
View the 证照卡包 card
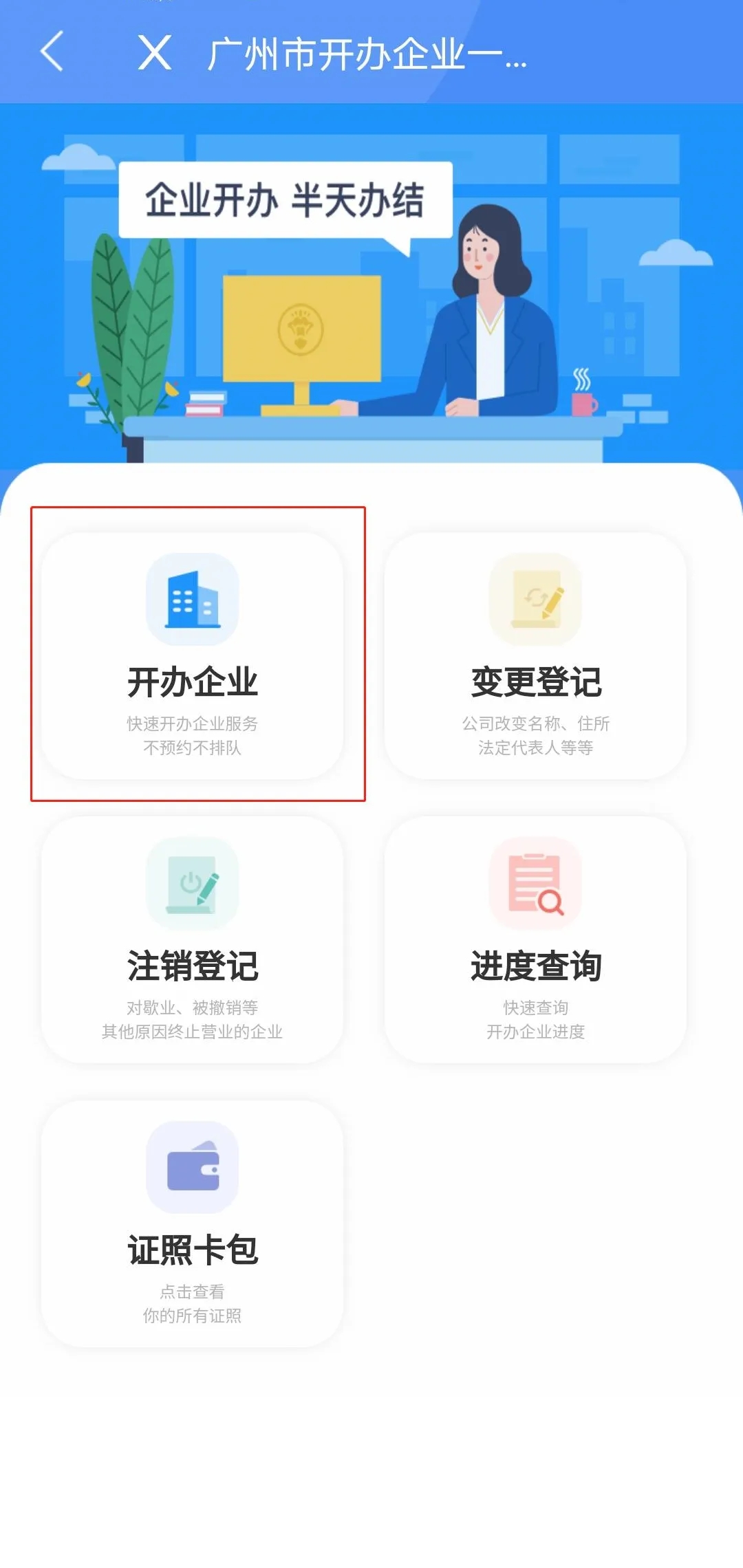point(193,1223)
